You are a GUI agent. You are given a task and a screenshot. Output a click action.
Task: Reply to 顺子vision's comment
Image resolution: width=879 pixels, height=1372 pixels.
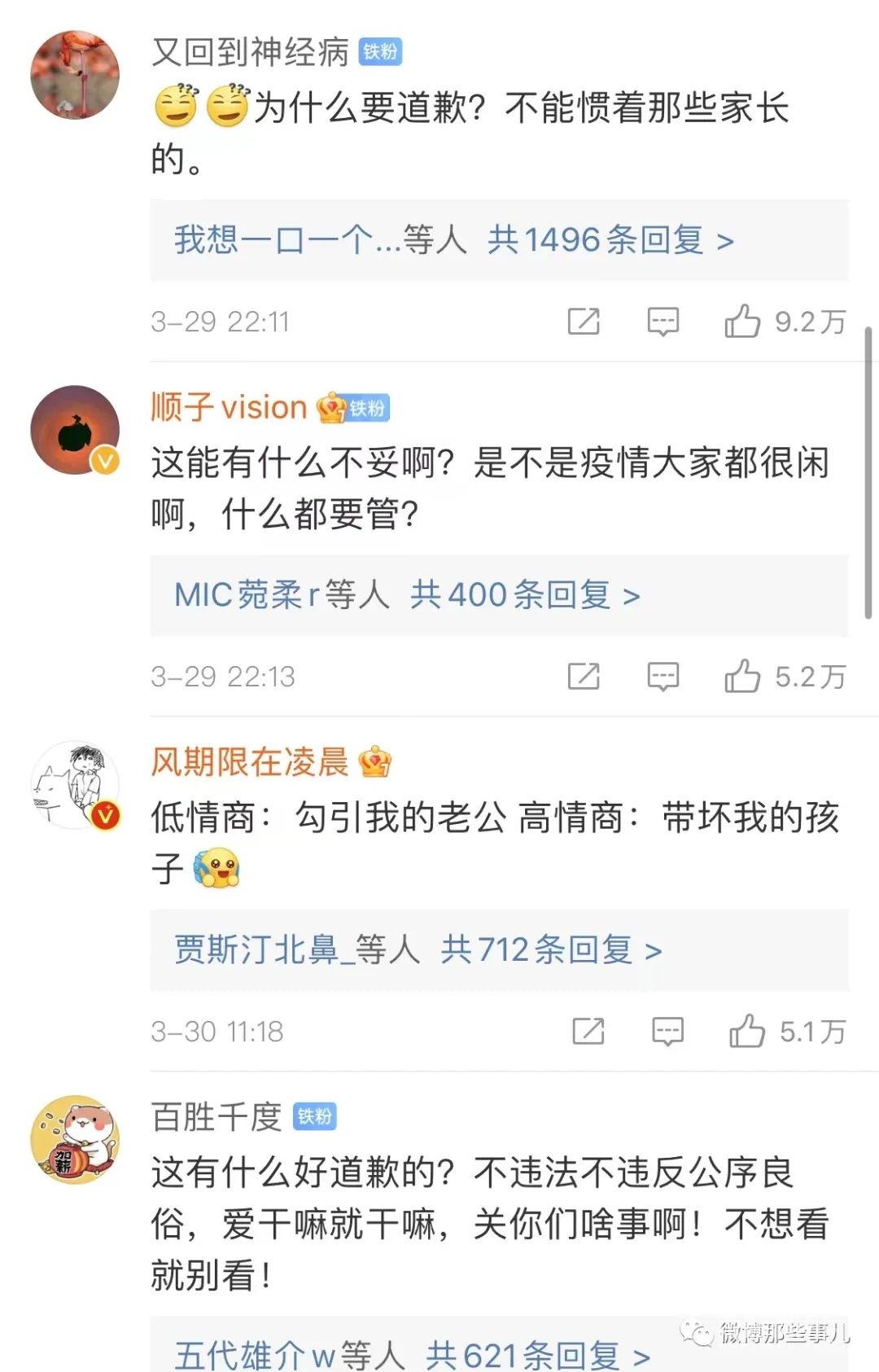pos(663,677)
